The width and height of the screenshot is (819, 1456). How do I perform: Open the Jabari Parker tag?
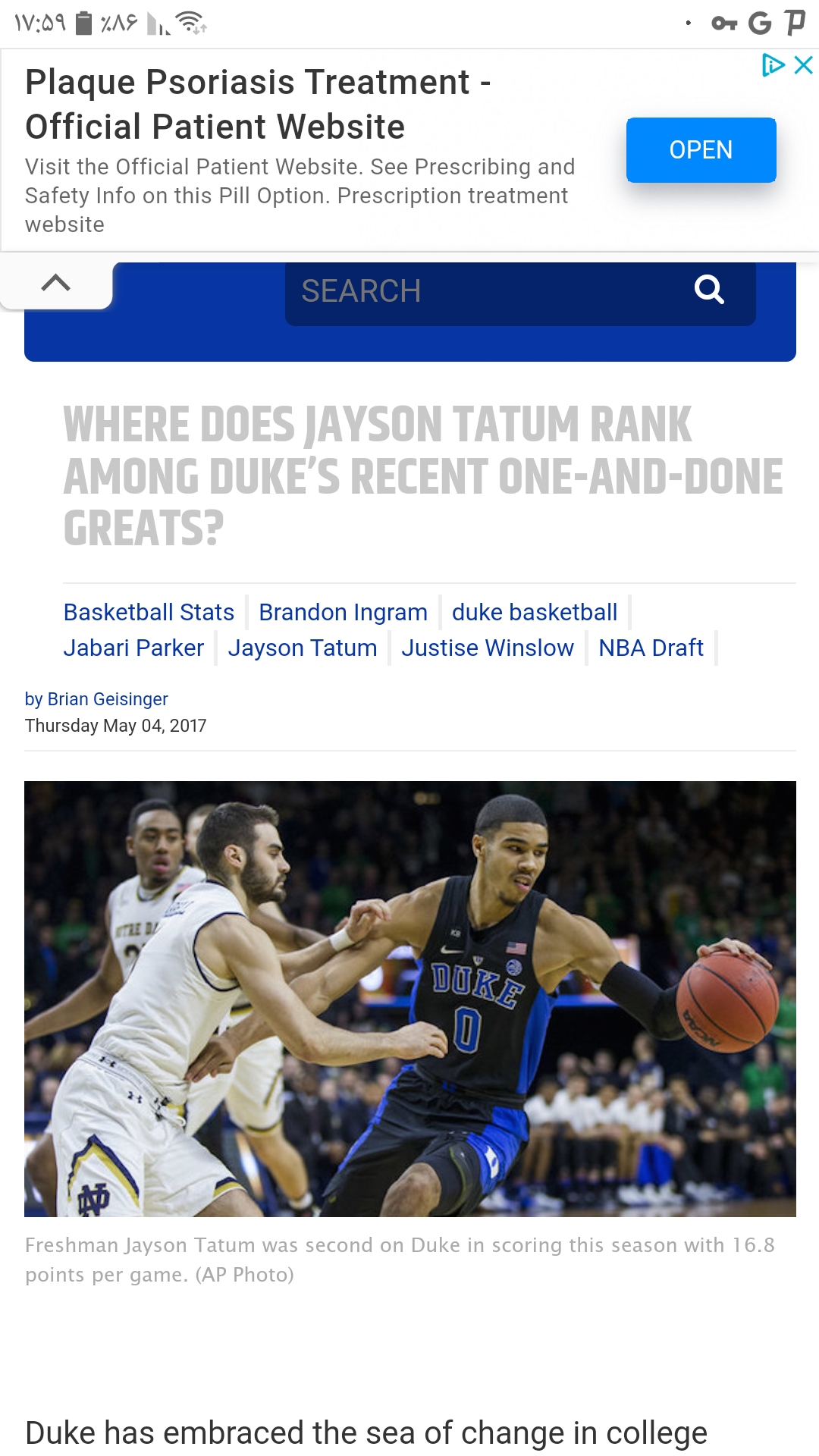(x=133, y=648)
